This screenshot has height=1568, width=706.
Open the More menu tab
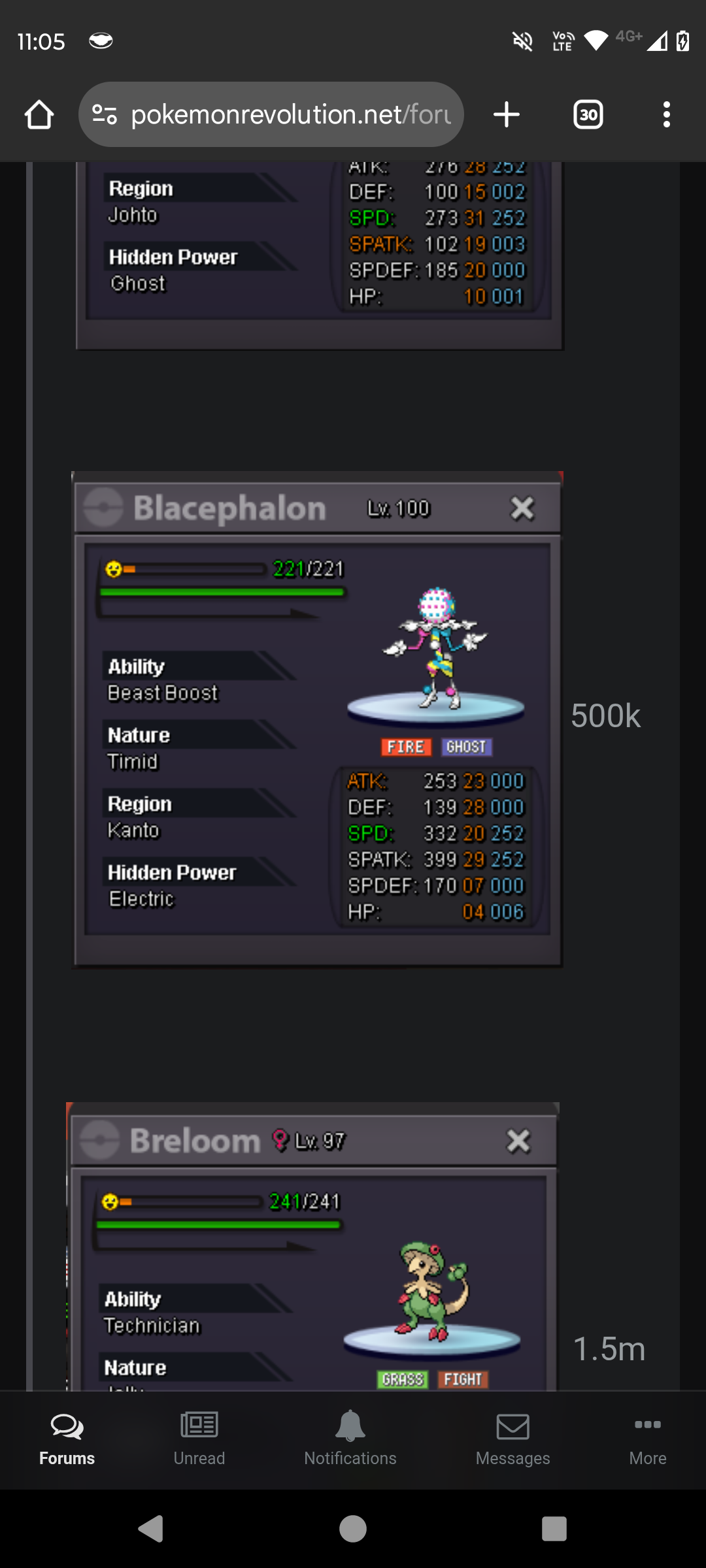point(648,1440)
